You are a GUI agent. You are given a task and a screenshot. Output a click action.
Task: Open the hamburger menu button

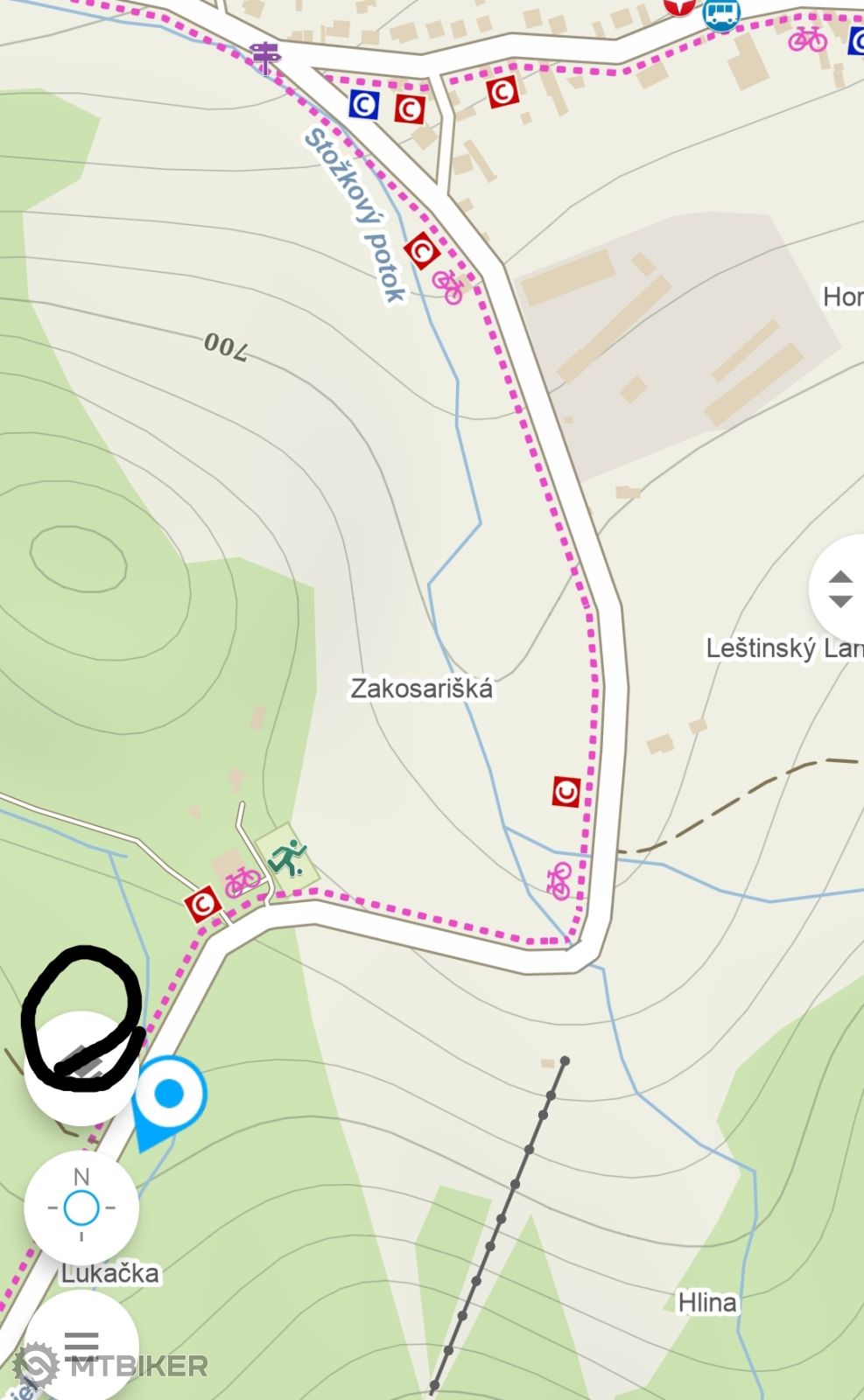(x=81, y=1342)
